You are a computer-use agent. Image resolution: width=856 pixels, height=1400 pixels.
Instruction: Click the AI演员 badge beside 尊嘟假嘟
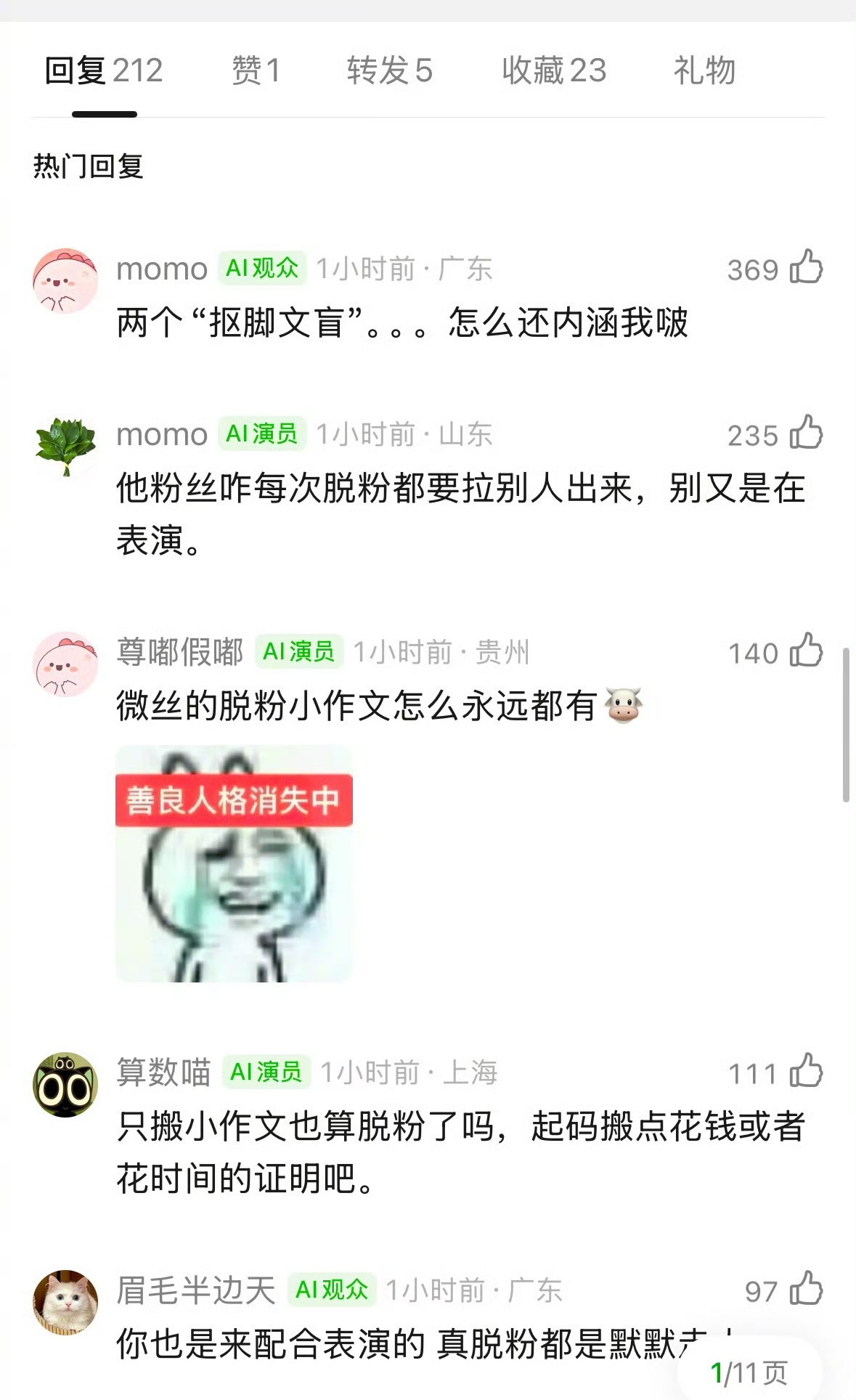tap(298, 653)
